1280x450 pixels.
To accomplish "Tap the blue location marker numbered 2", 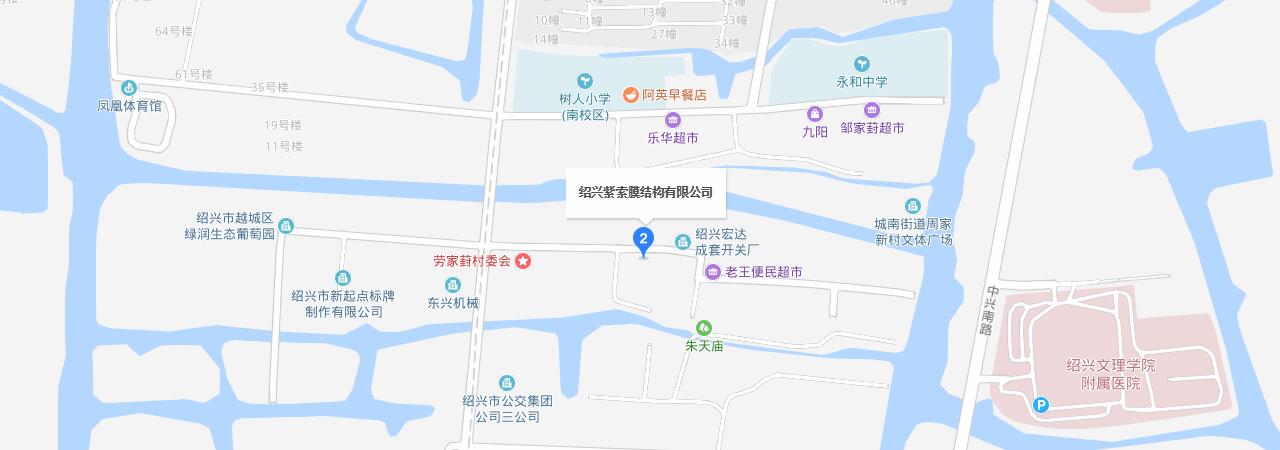I will (644, 239).
